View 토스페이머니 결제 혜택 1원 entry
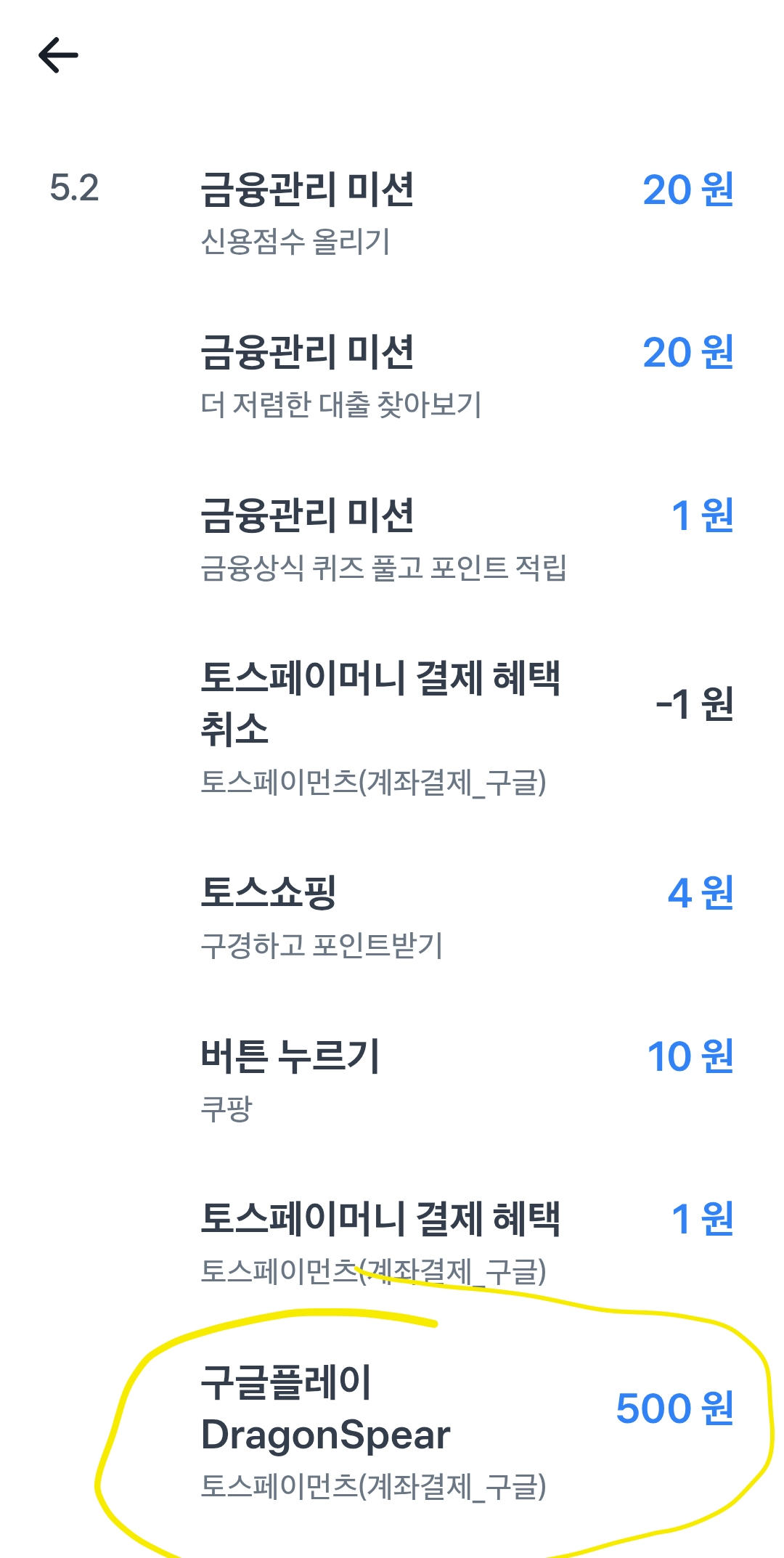The width and height of the screenshot is (784, 1558). (x=392, y=1242)
